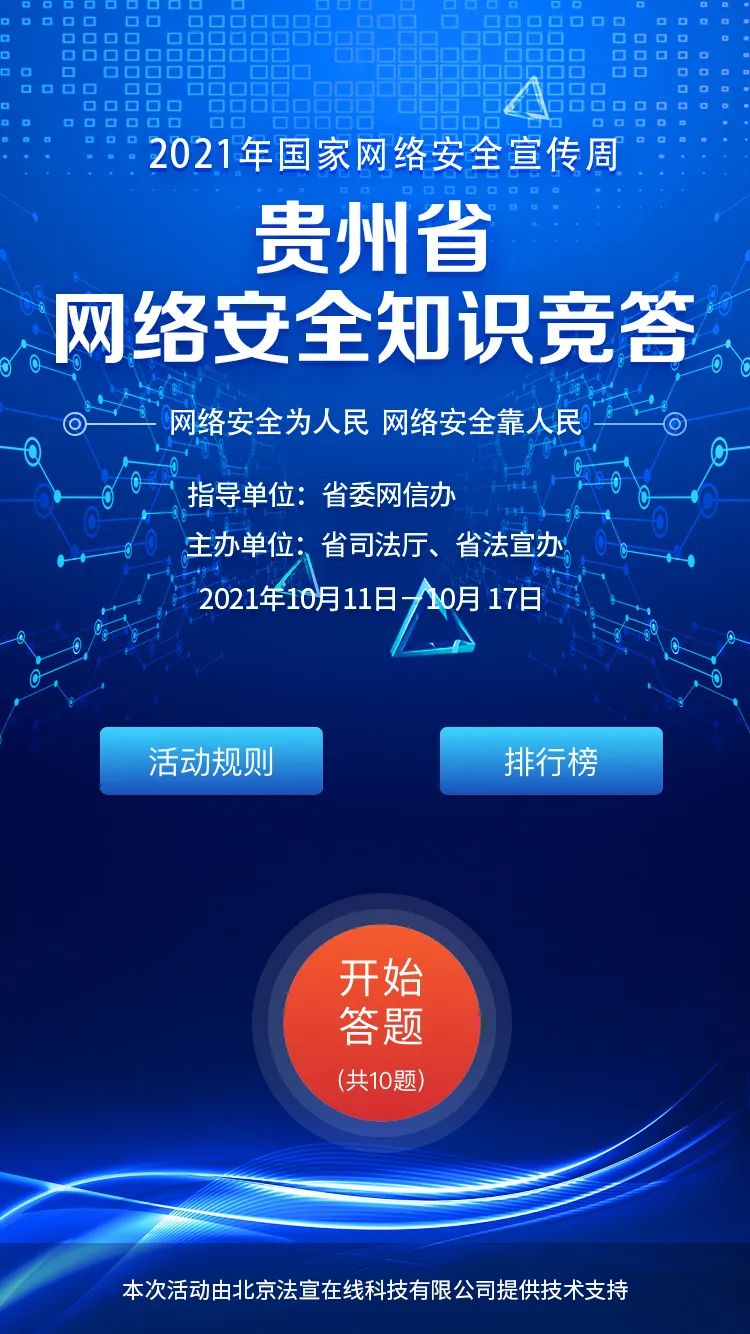Tap 开始答题 to start the quiz
Viewport: 750px width, 1334px height.
tap(382, 1022)
